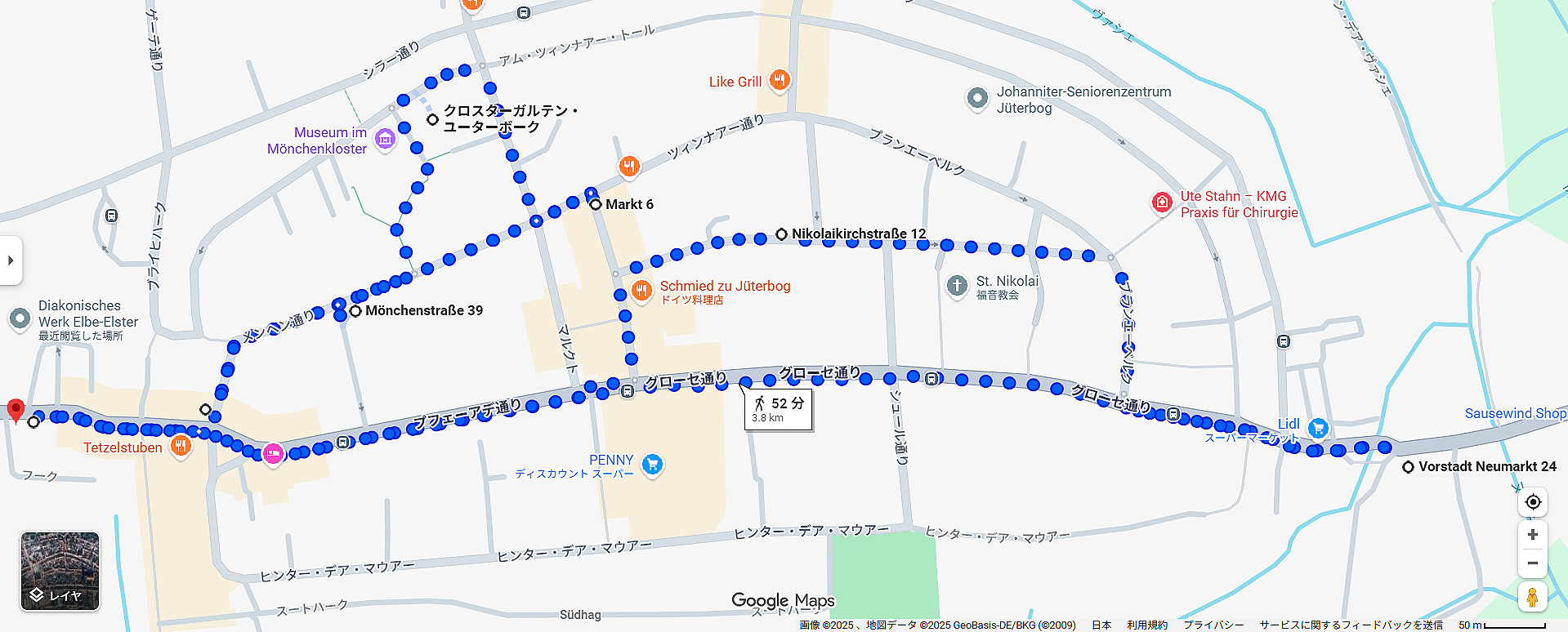This screenshot has height=632, width=1568.
Task: Open the Lidl supermarket pin
Action: pos(1317,427)
